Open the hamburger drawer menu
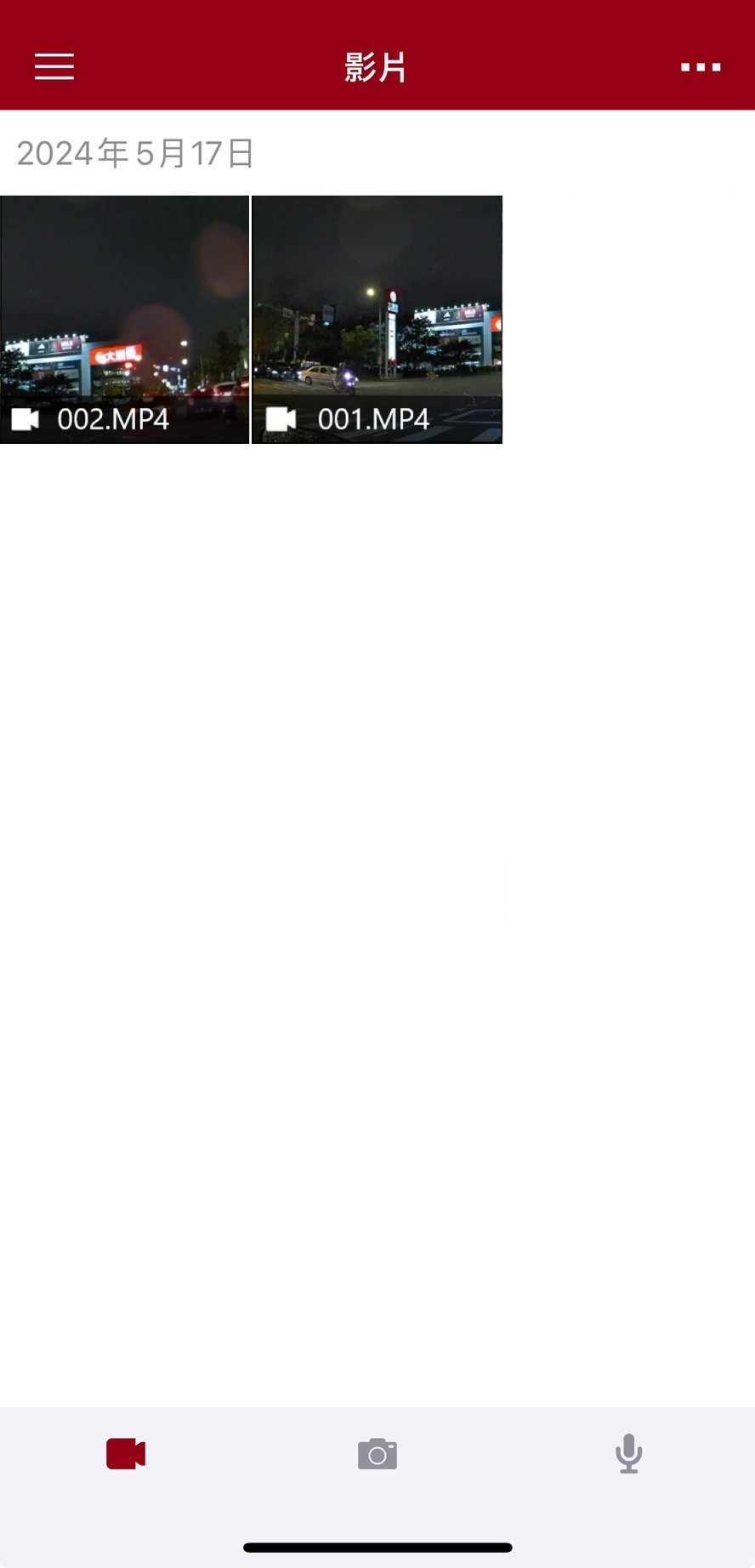755x1568 pixels. 54,66
